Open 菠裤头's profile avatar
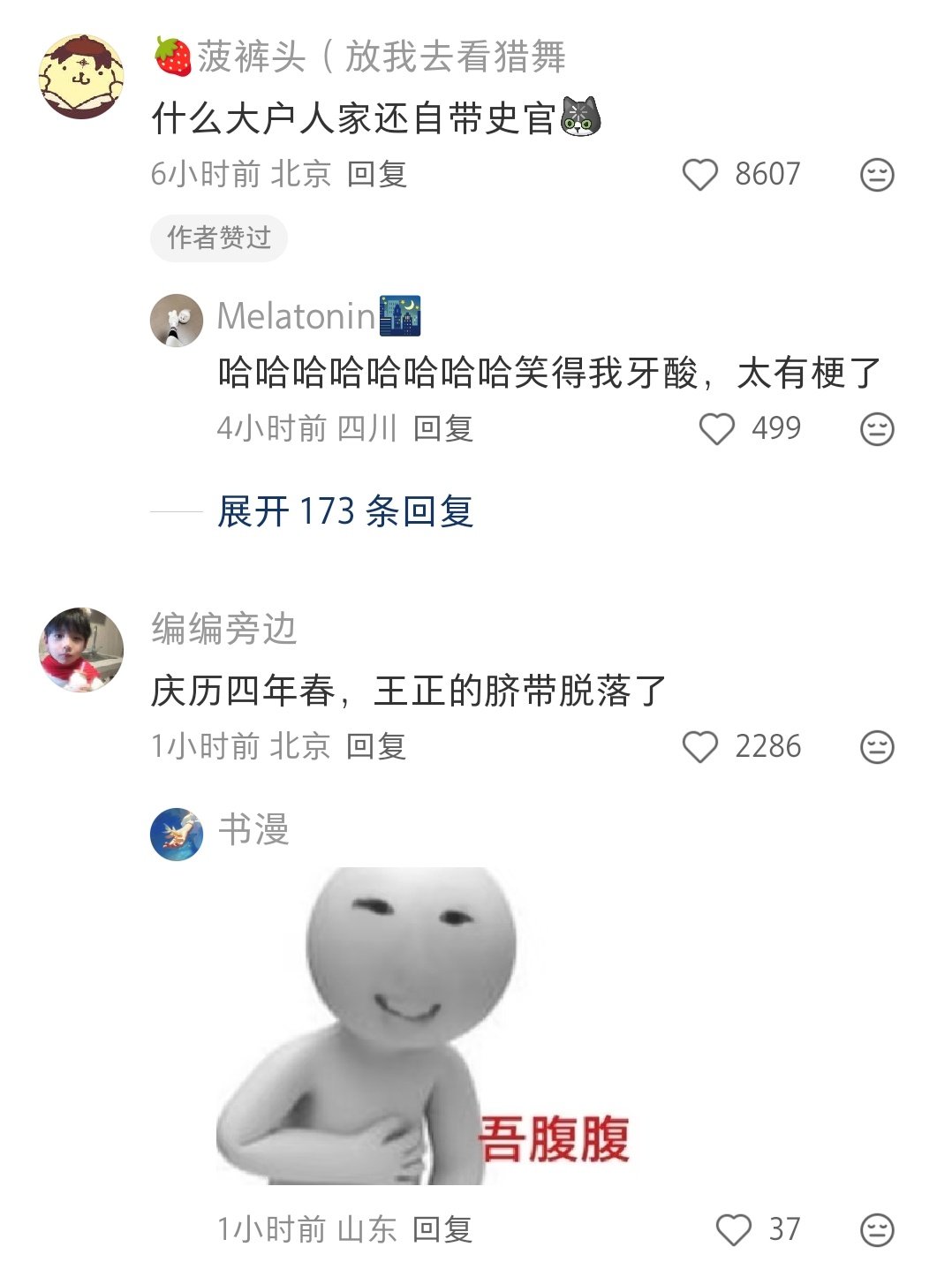 point(81,77)
